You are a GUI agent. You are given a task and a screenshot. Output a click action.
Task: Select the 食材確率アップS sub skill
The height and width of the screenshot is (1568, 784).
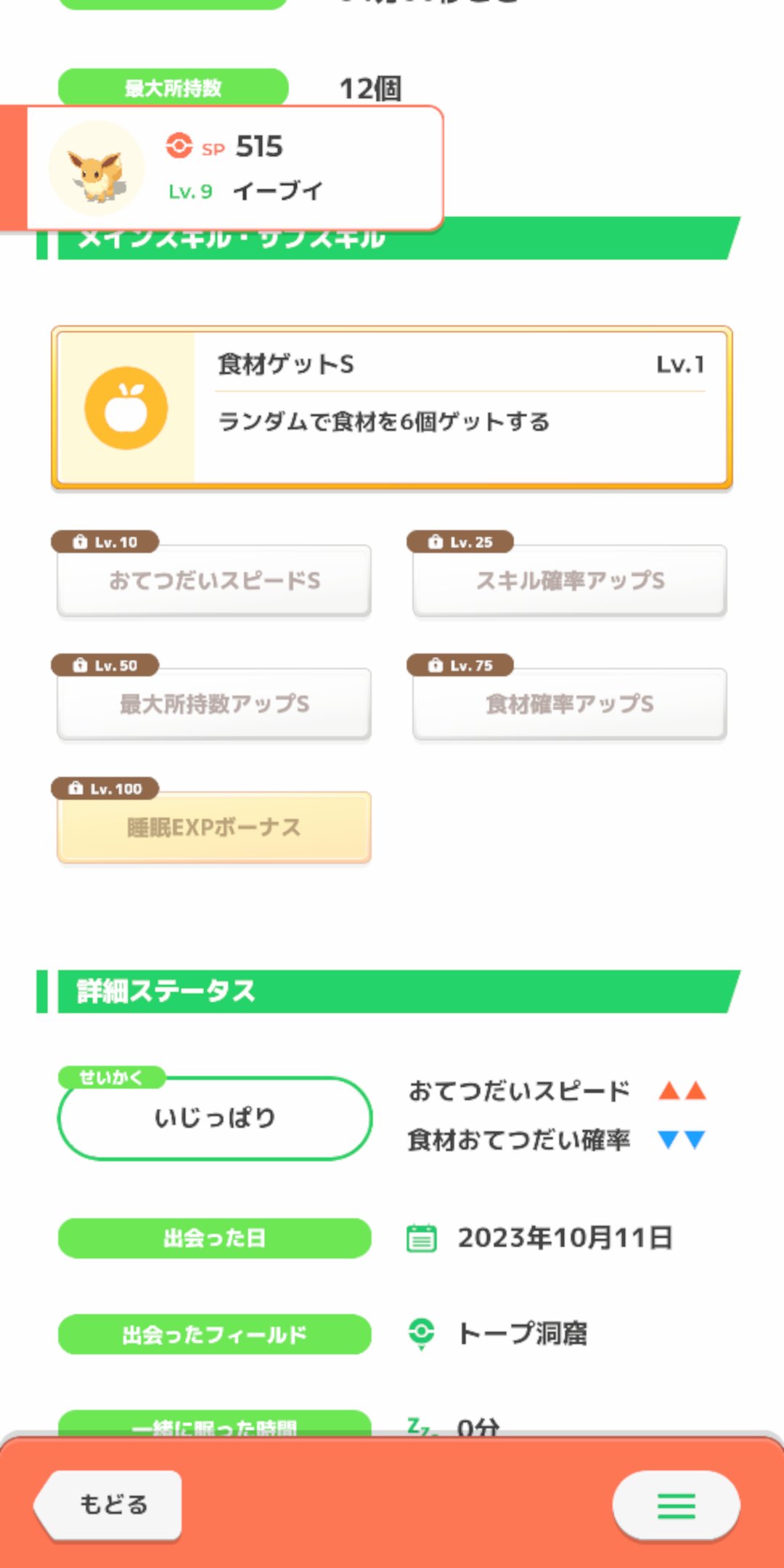(570, 704)
